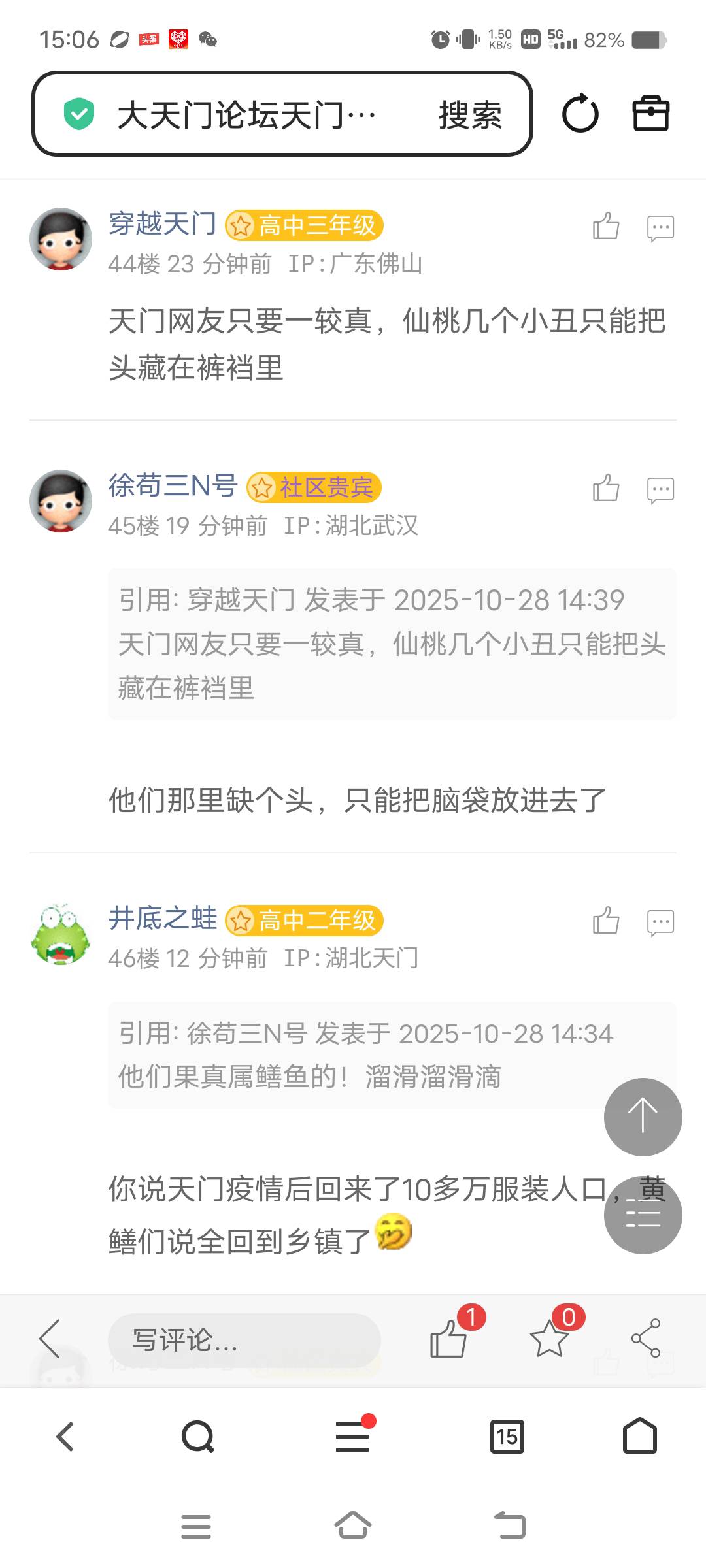This screenshot has height=1568, width=706.
Task: Reply to 穿越天门's comment
Action: pyautogui.click(x=660, y=228)
